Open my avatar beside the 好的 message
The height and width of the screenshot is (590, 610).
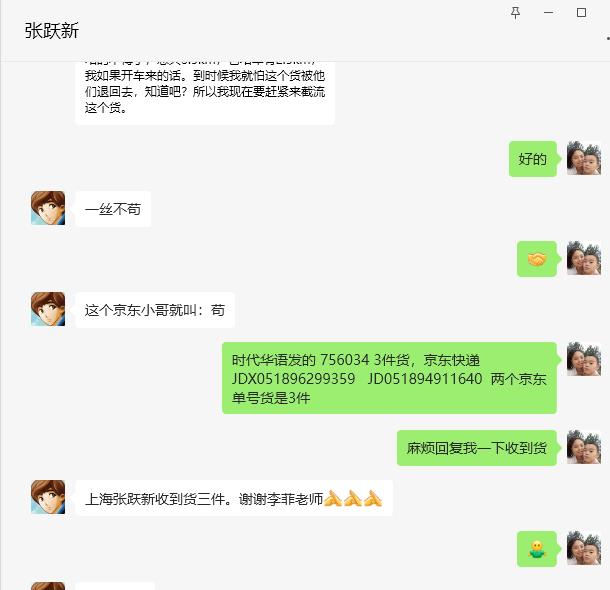pos(583,158)
